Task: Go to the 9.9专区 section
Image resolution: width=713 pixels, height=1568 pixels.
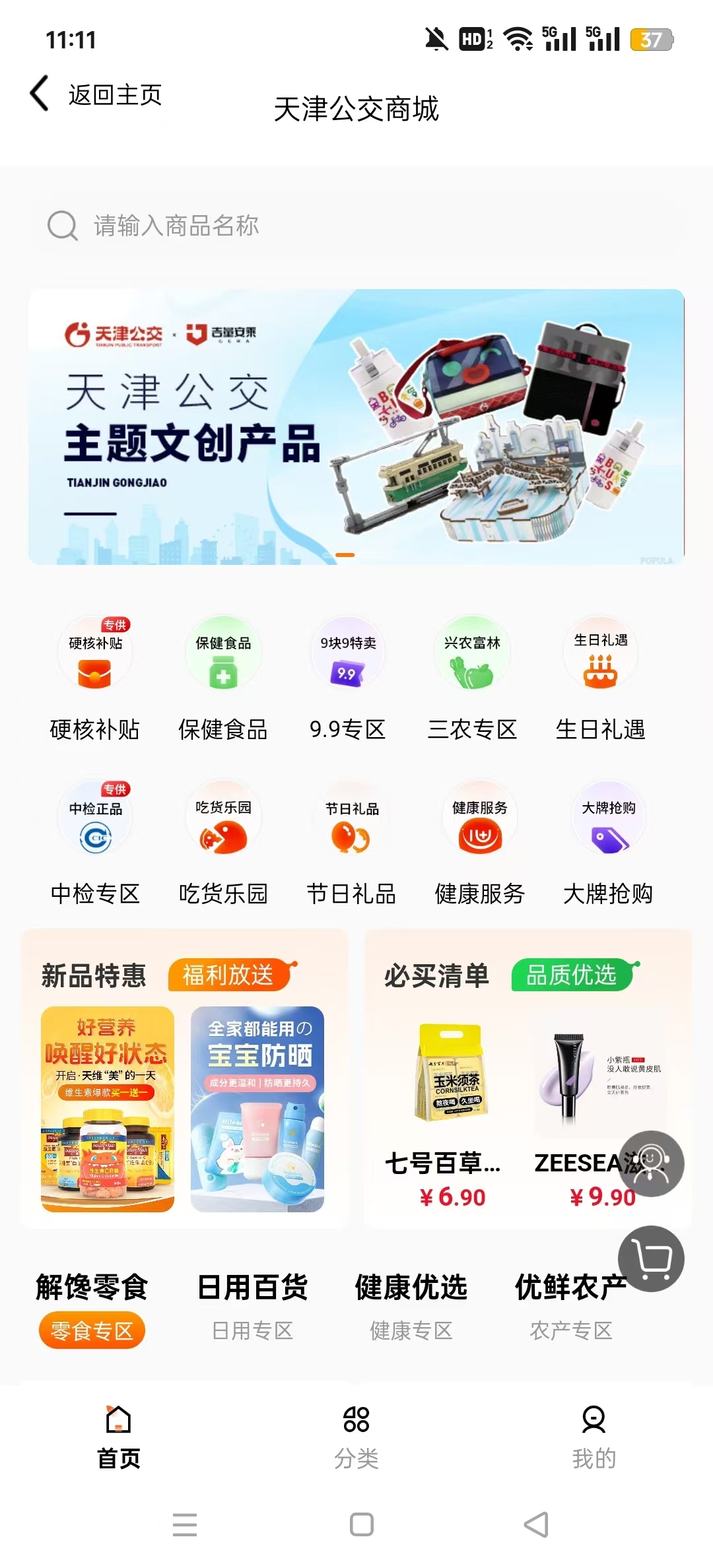Action: [348, 679]
